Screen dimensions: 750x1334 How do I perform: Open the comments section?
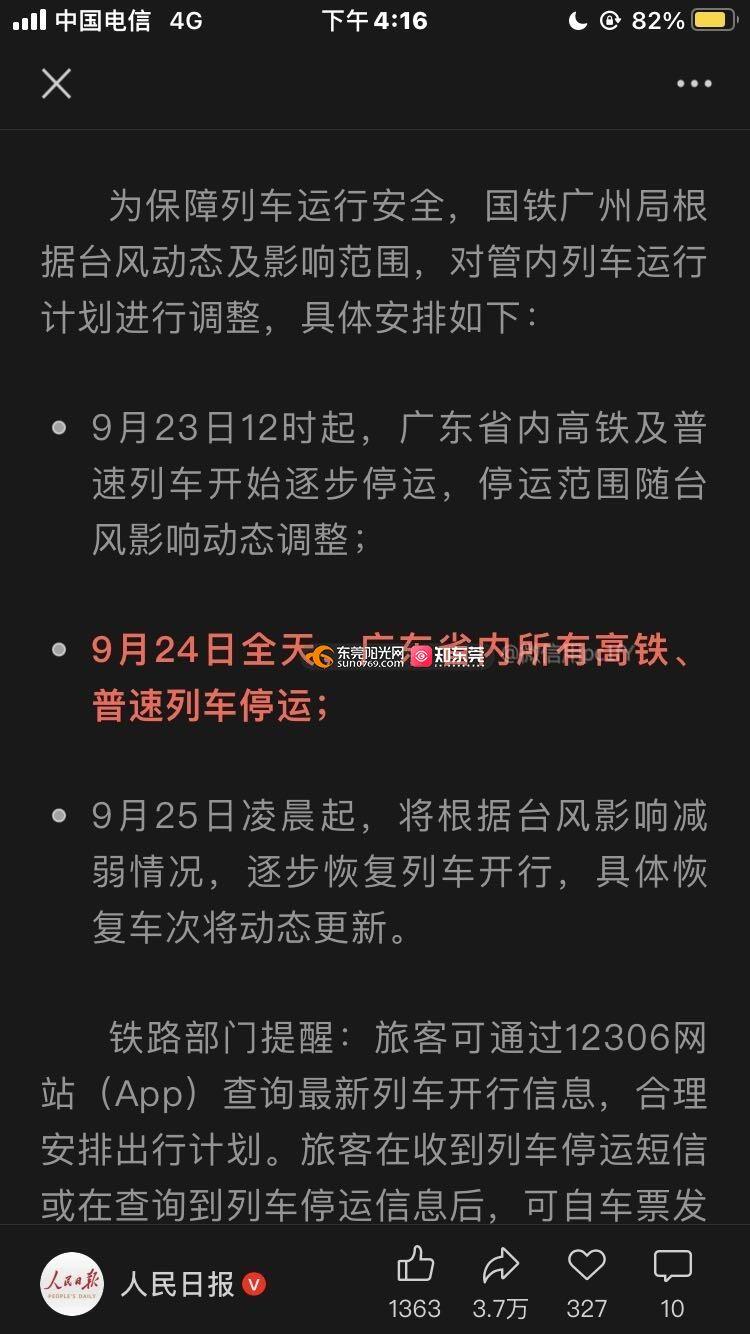click(672, 1268)
